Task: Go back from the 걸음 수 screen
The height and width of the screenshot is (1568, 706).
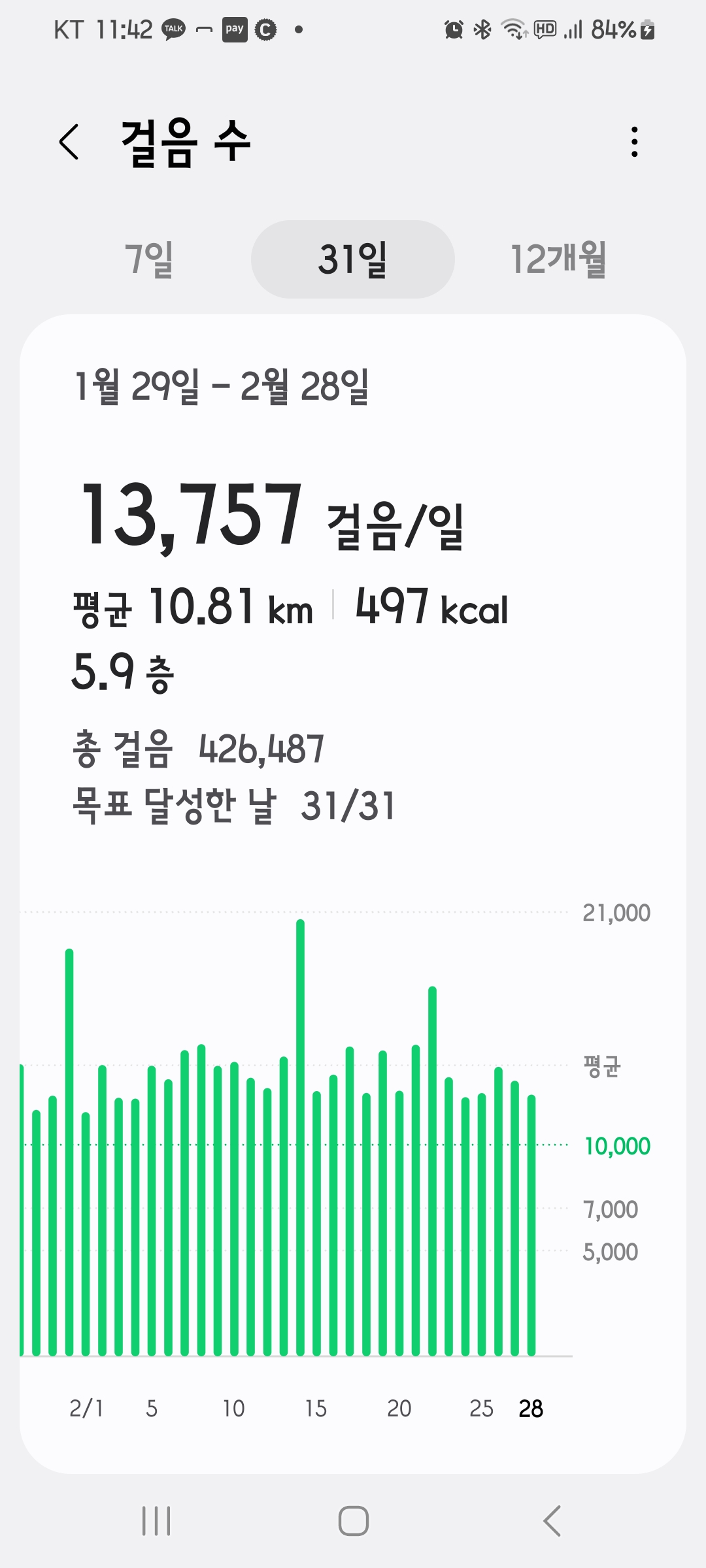Action: pyautogui.click(x=69, y=142)
